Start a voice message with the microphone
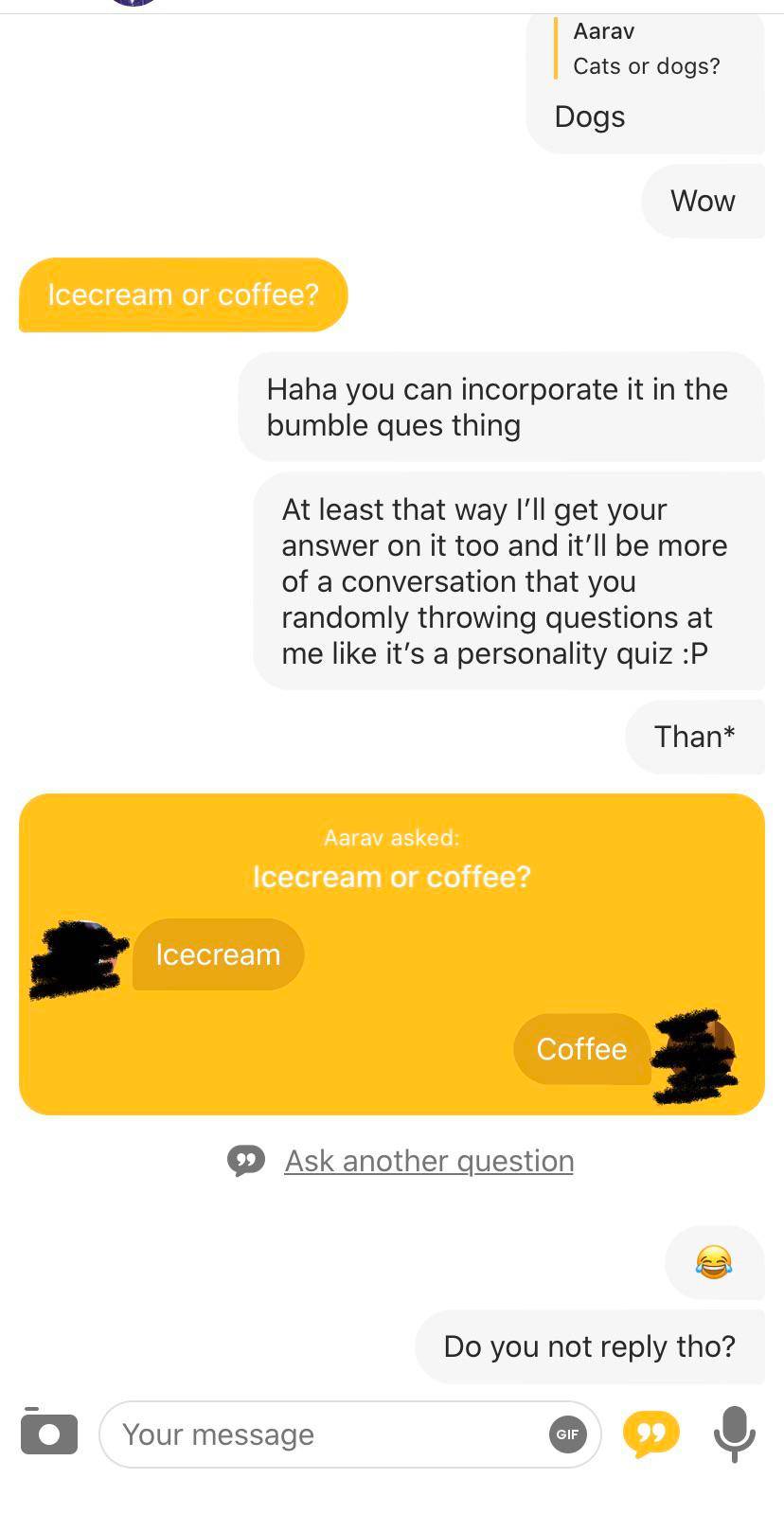This screenshot has height=1514, width=784. click(734, 1433)
